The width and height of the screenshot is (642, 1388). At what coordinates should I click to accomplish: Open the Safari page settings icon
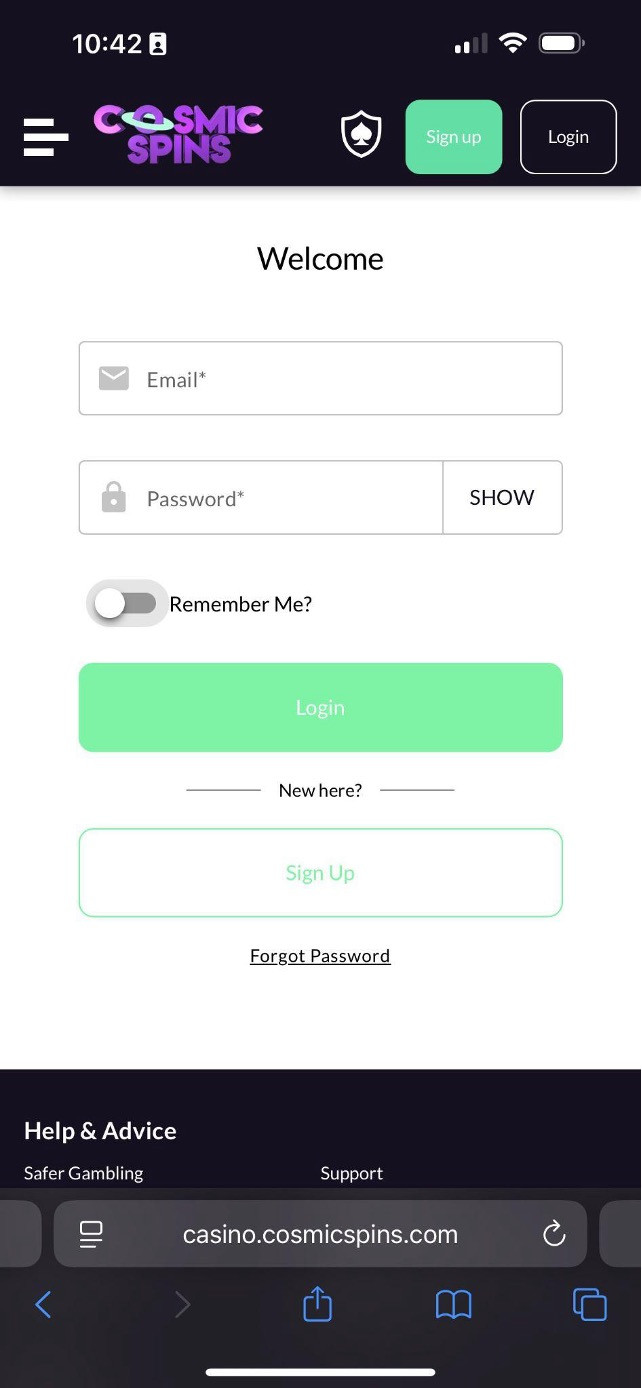pos(91,1235)
